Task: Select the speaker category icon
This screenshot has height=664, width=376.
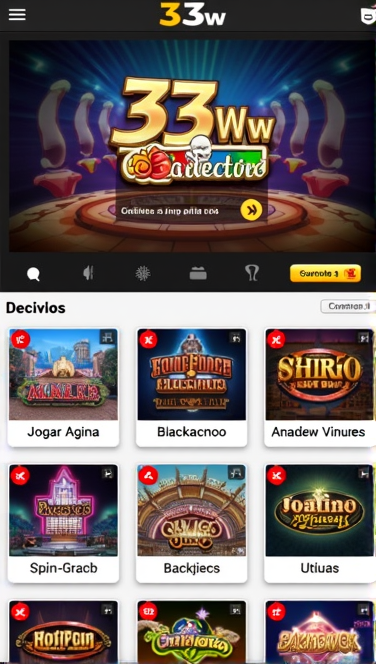Action: click(x=88, y=273)
